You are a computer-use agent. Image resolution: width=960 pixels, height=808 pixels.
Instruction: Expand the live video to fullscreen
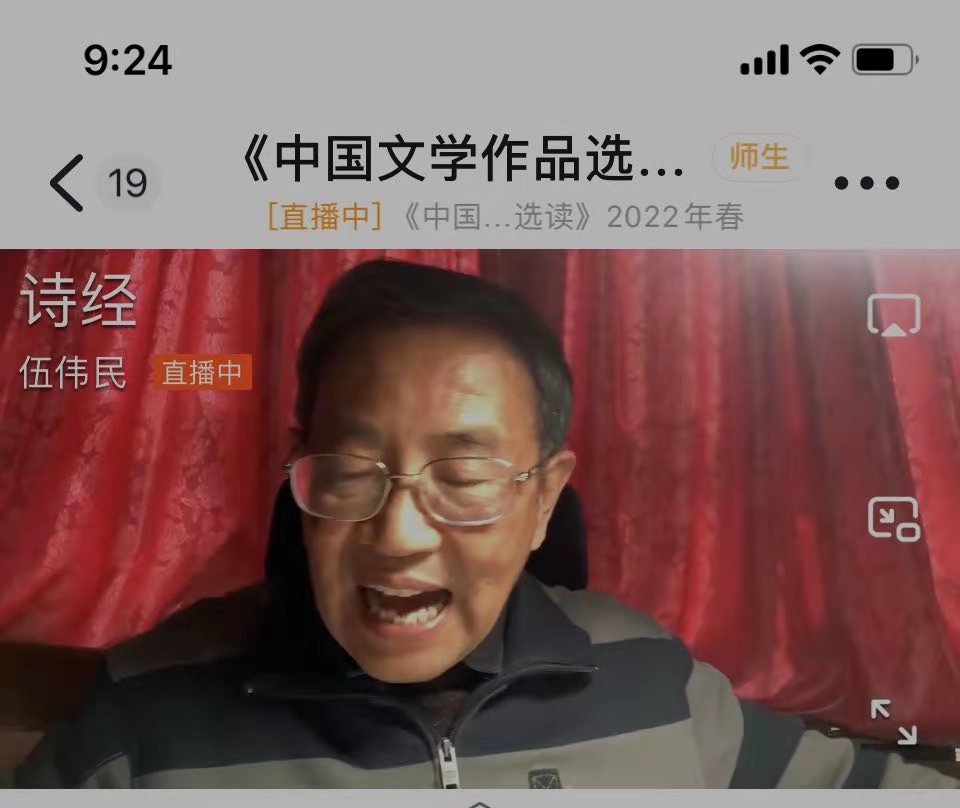pos(893,721)
